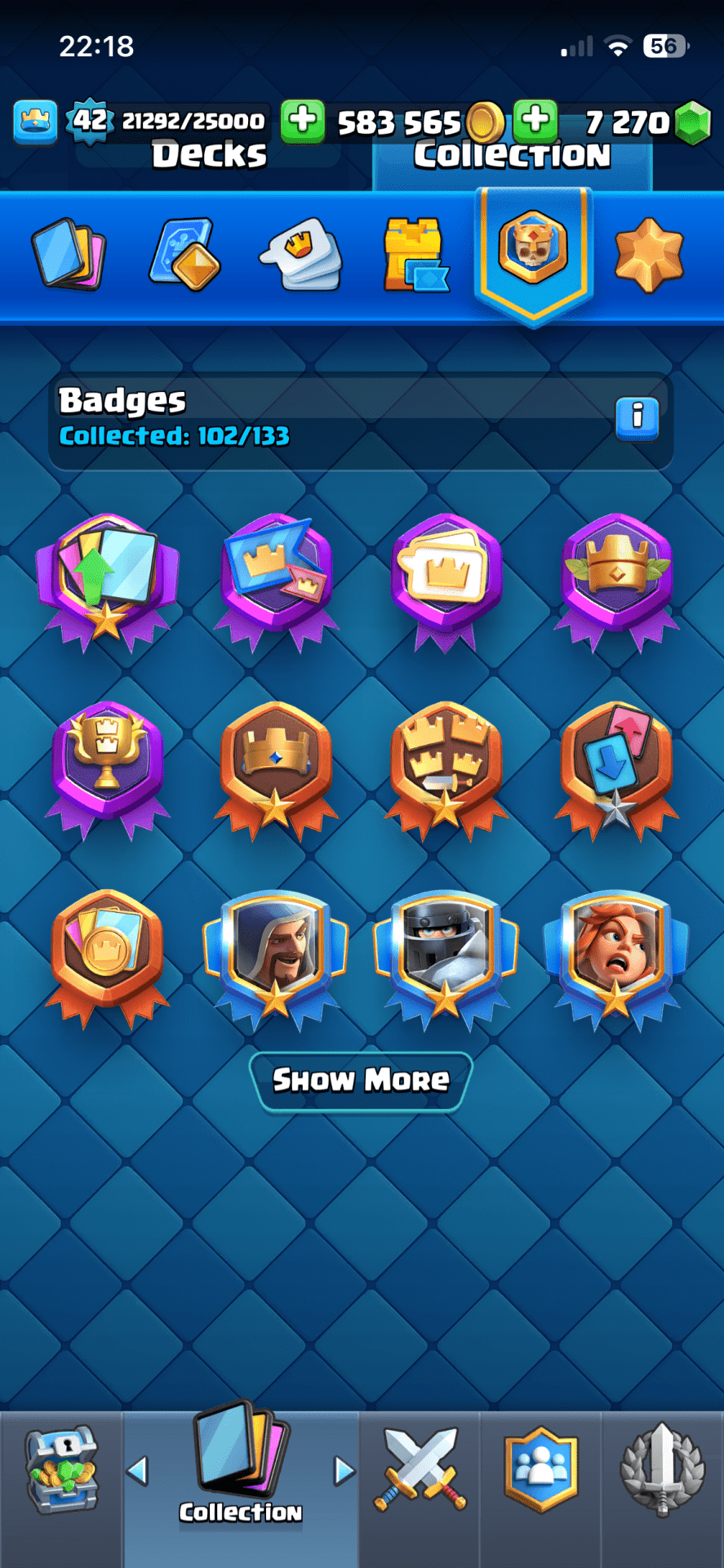Switch to the tower skins tab
This screenshot has height=1568, width=724.
(x=415, y=254)
